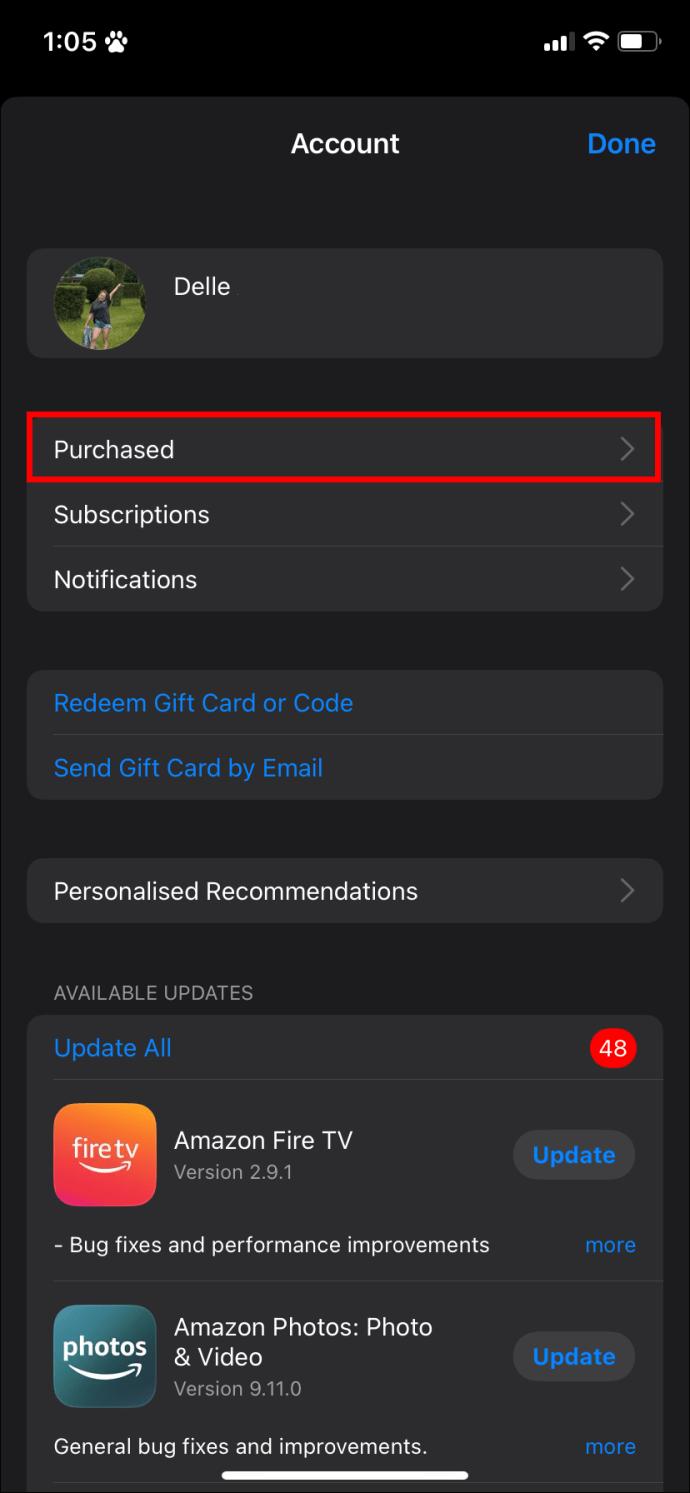Open Delle's account profile
690x1493 pixels.
345,303
